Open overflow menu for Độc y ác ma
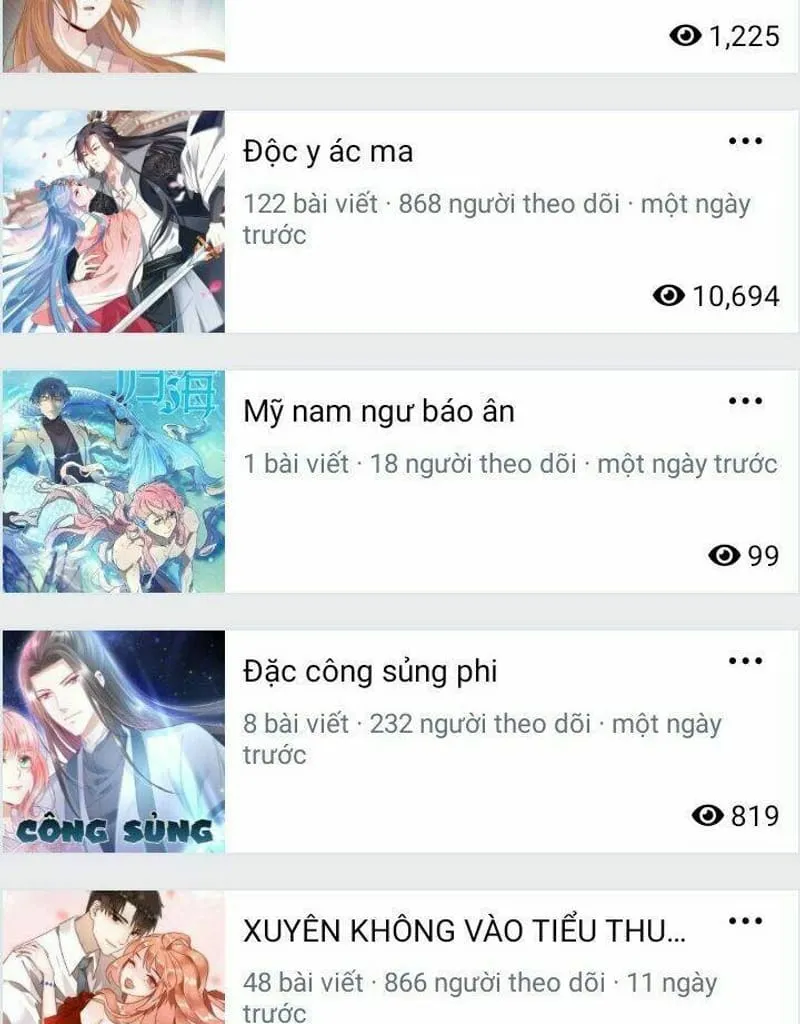Viewport: 800px width, 1024px height. 745,141
